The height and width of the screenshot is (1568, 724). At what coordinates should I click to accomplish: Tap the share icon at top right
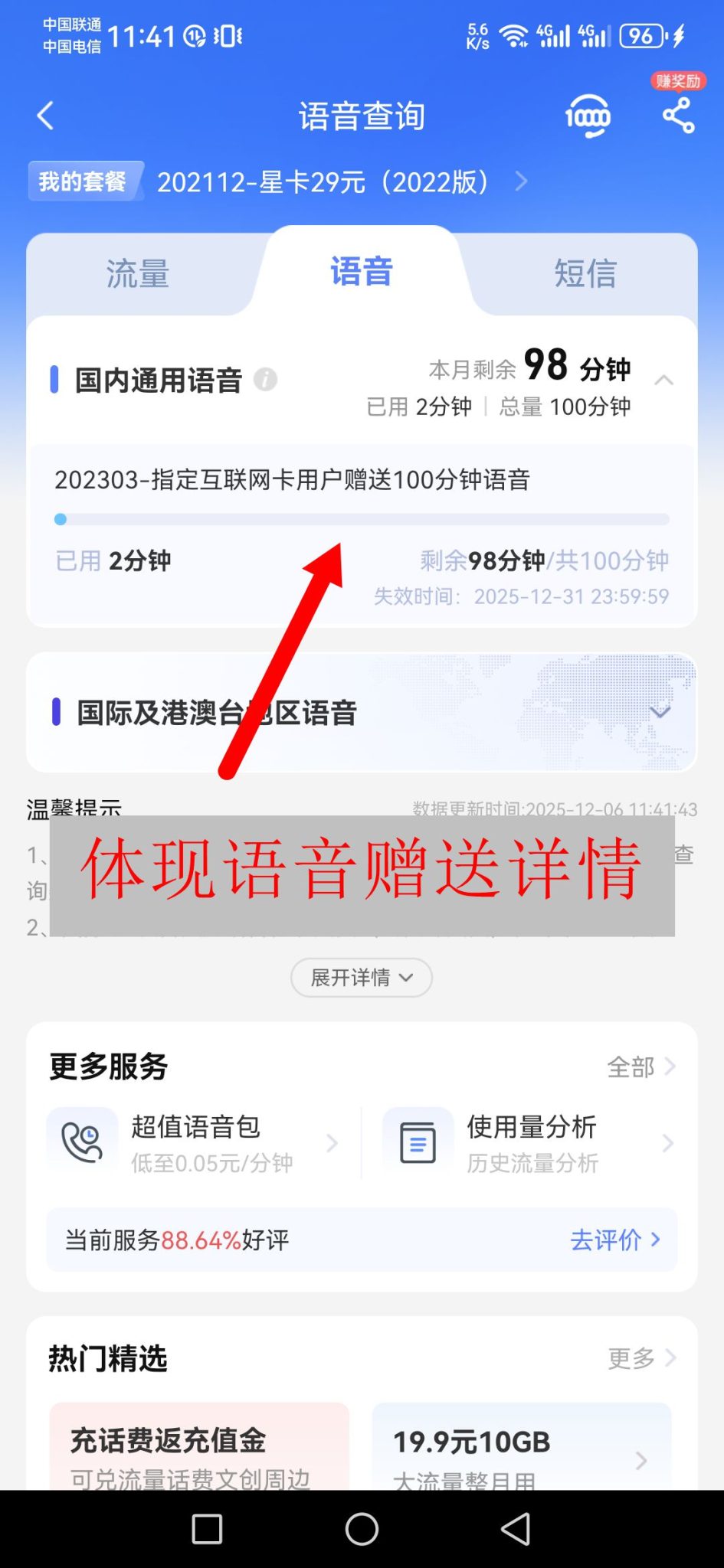click(677, 115)
